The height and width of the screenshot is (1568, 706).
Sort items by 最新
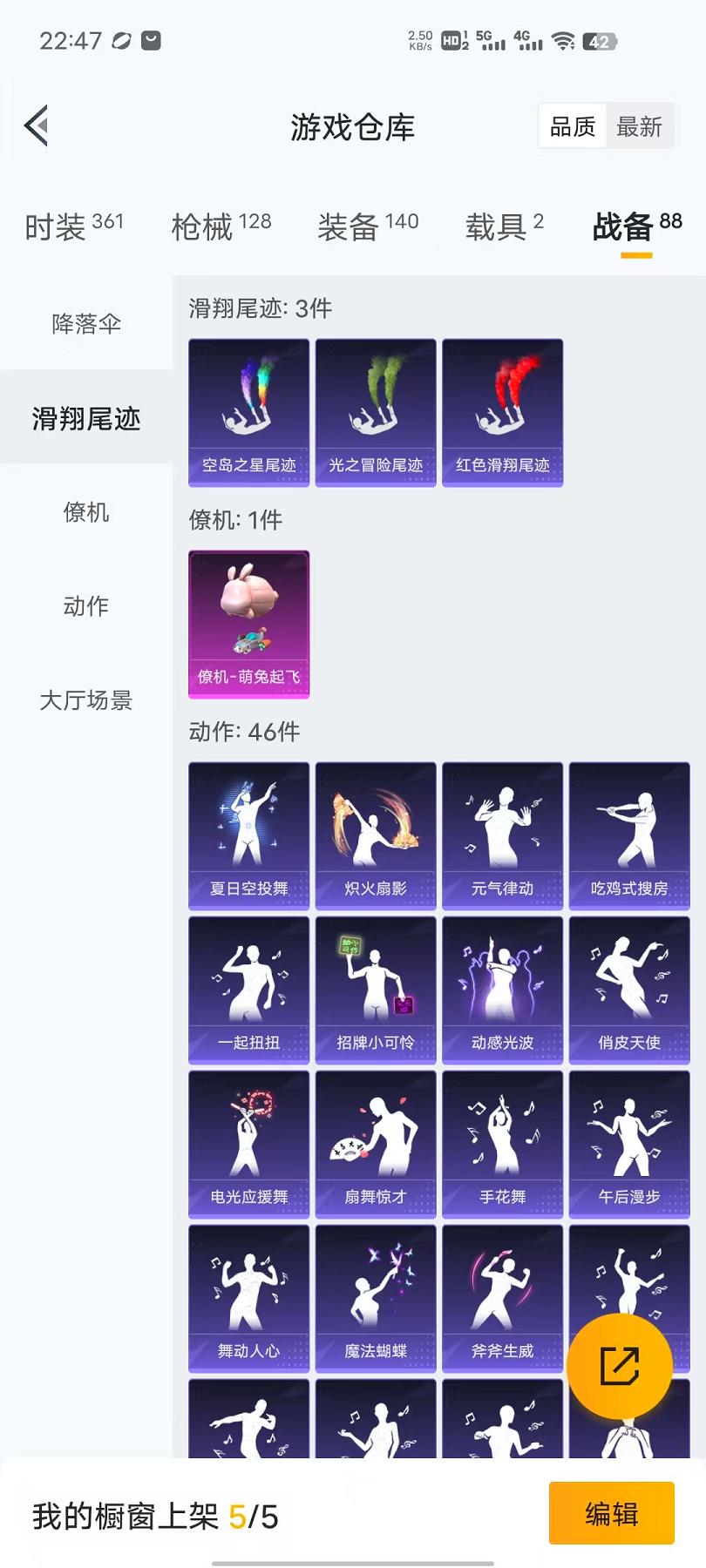tap(639, 127)
